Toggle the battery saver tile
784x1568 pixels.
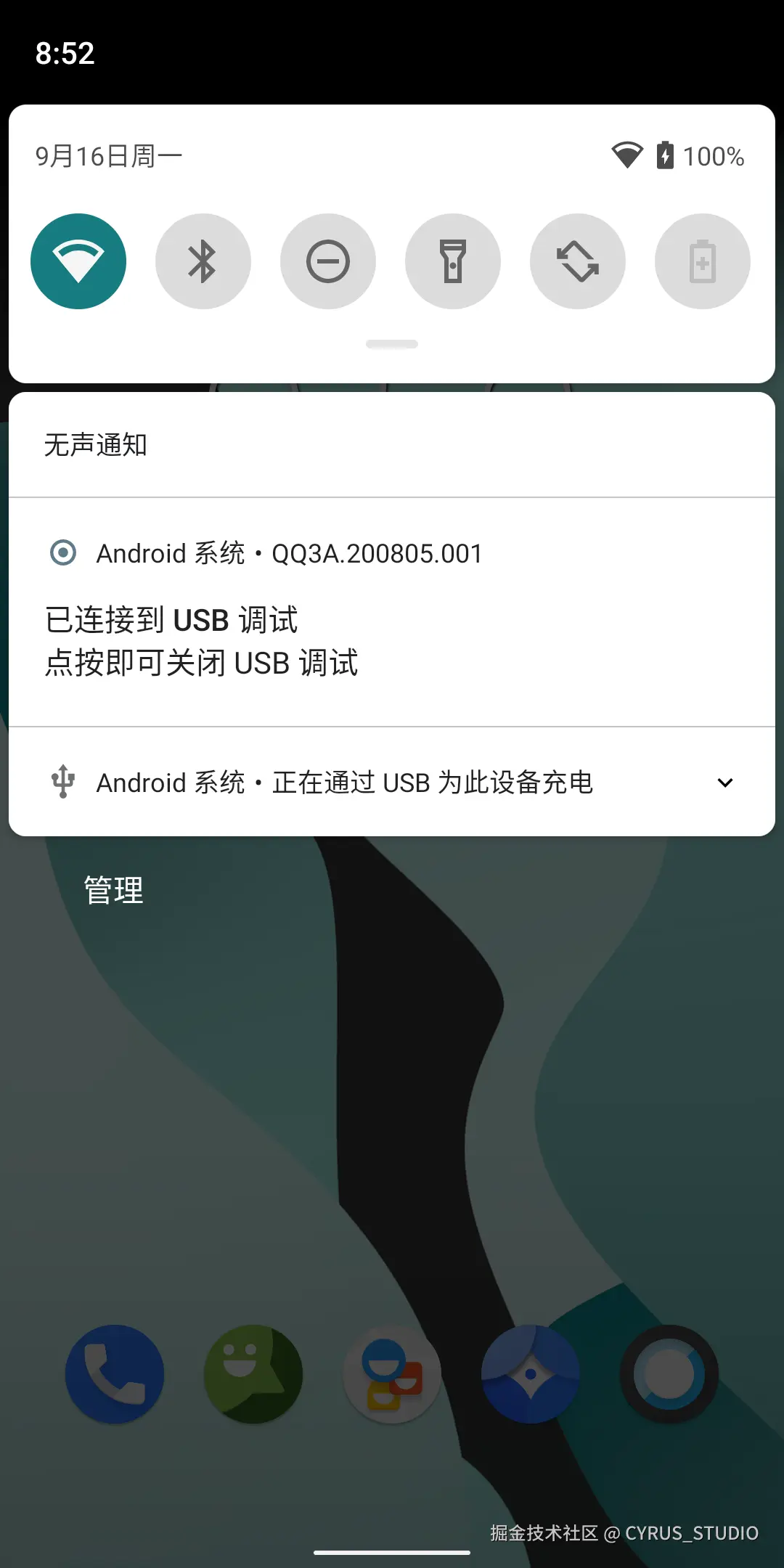click(x=703, y=261)
